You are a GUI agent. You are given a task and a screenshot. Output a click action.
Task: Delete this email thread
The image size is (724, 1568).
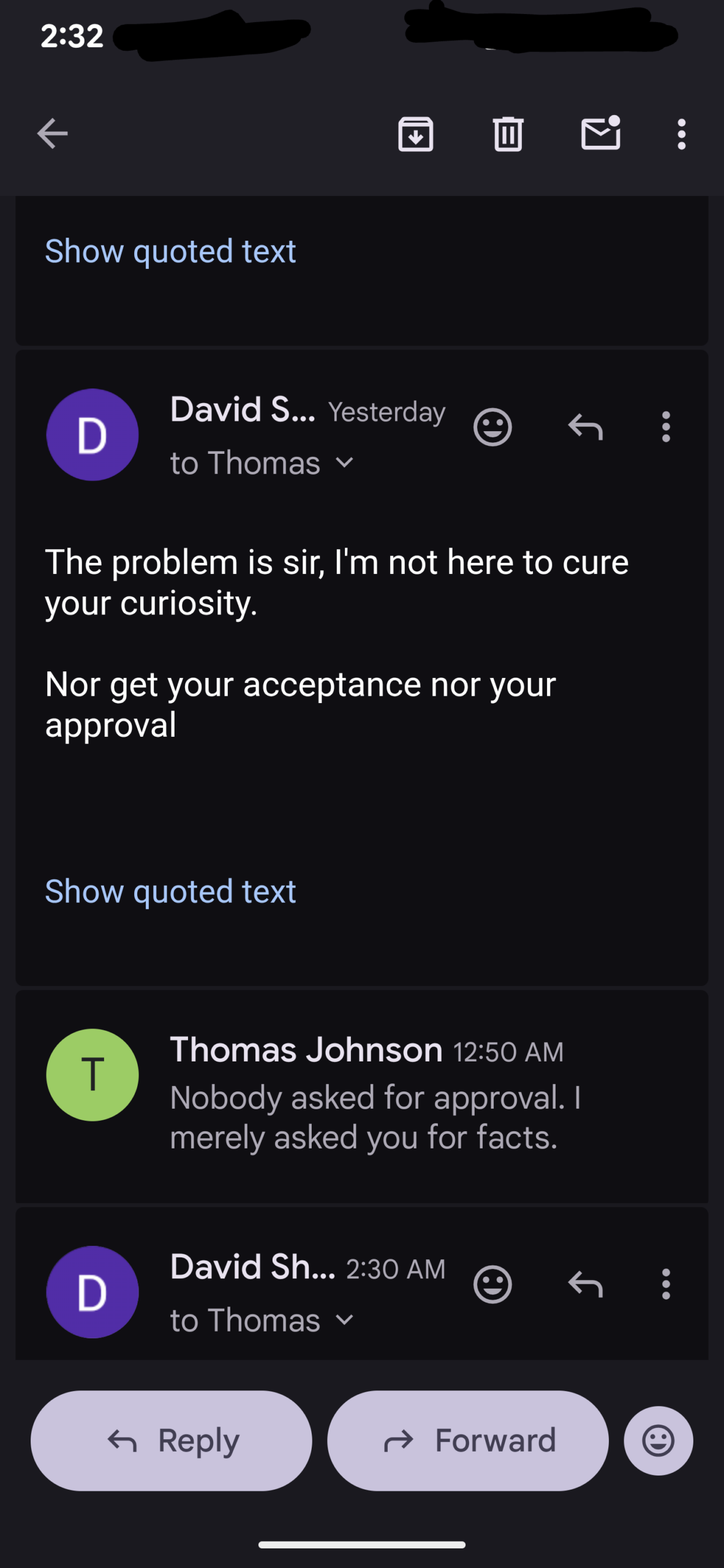508,134
